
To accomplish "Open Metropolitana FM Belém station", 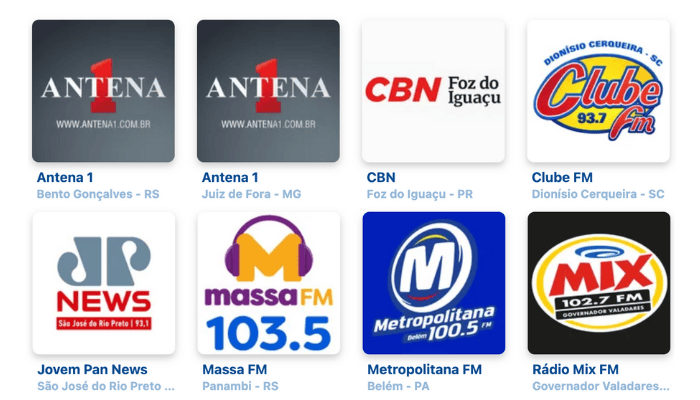I will pyautogui.click(x=433, y=283).
